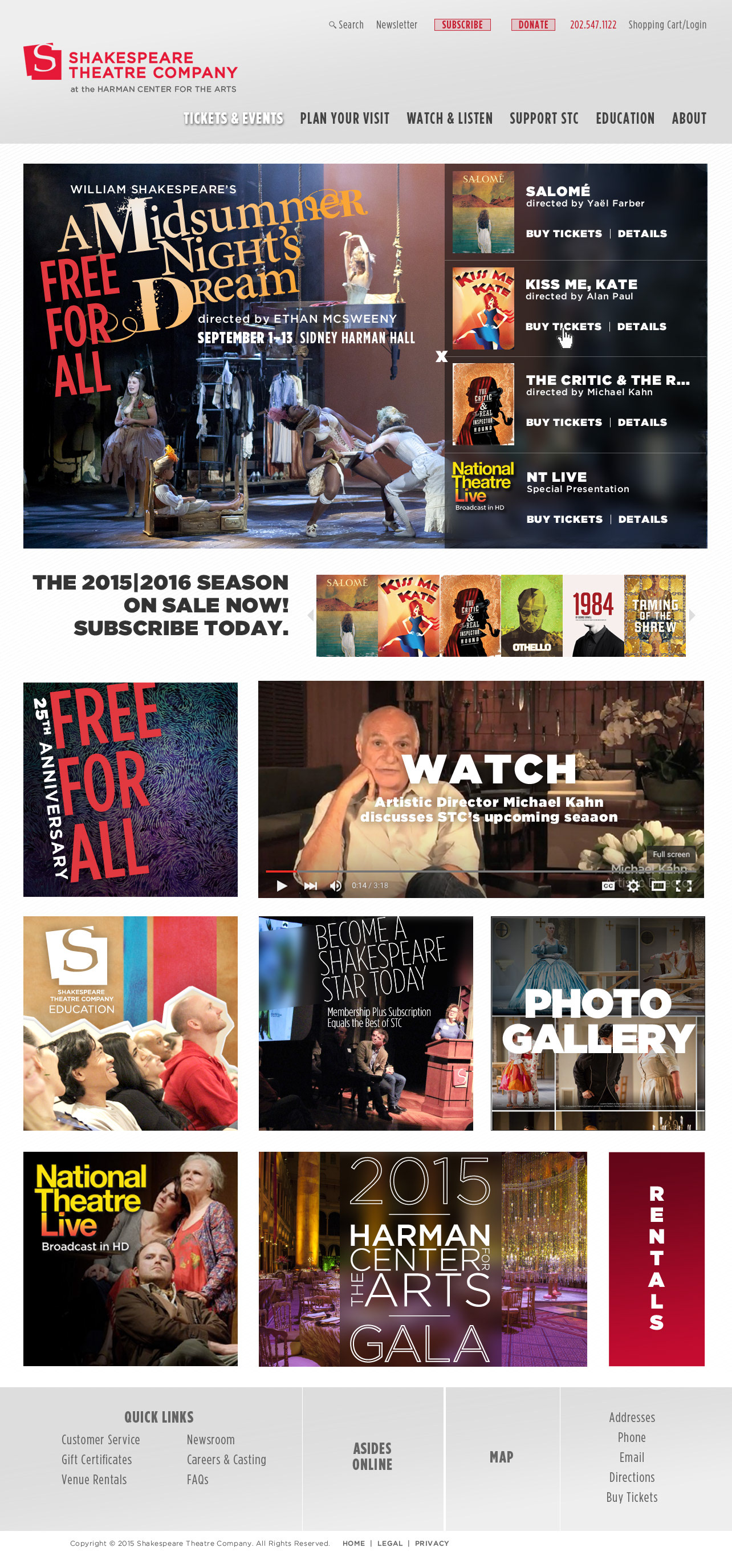Close the show list with the X
Screen dimensions: 732x1568
(x=442, y=357)
